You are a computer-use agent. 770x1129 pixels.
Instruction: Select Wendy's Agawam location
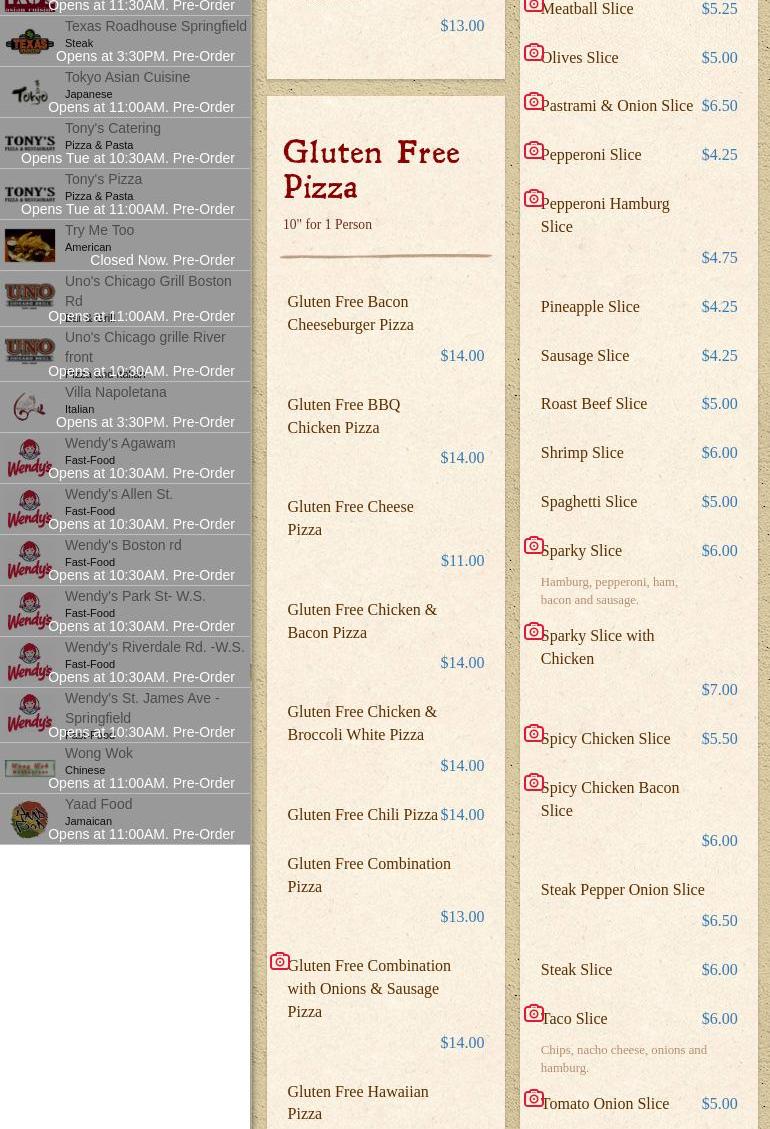coord(119,444)
